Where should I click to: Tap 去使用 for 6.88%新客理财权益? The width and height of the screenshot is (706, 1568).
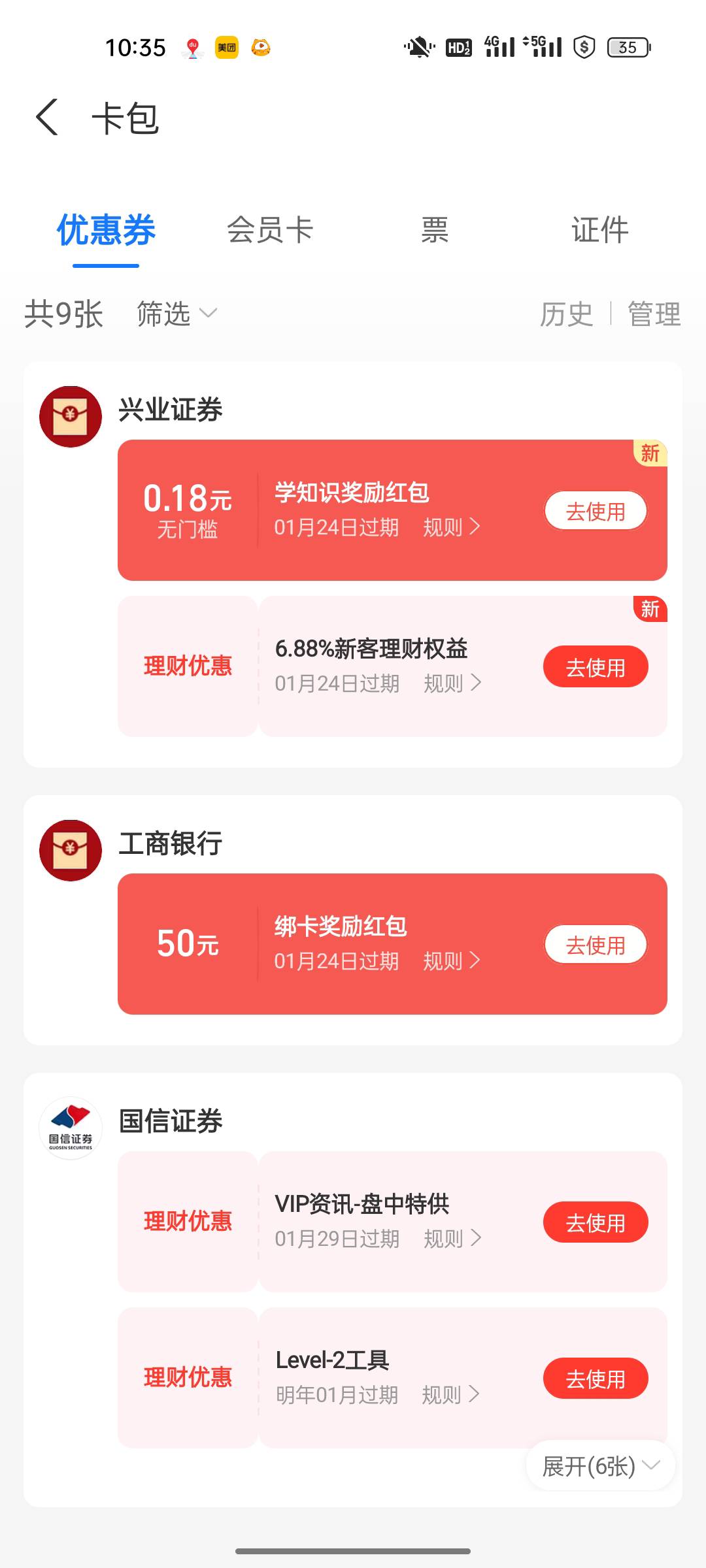(595, 667)
